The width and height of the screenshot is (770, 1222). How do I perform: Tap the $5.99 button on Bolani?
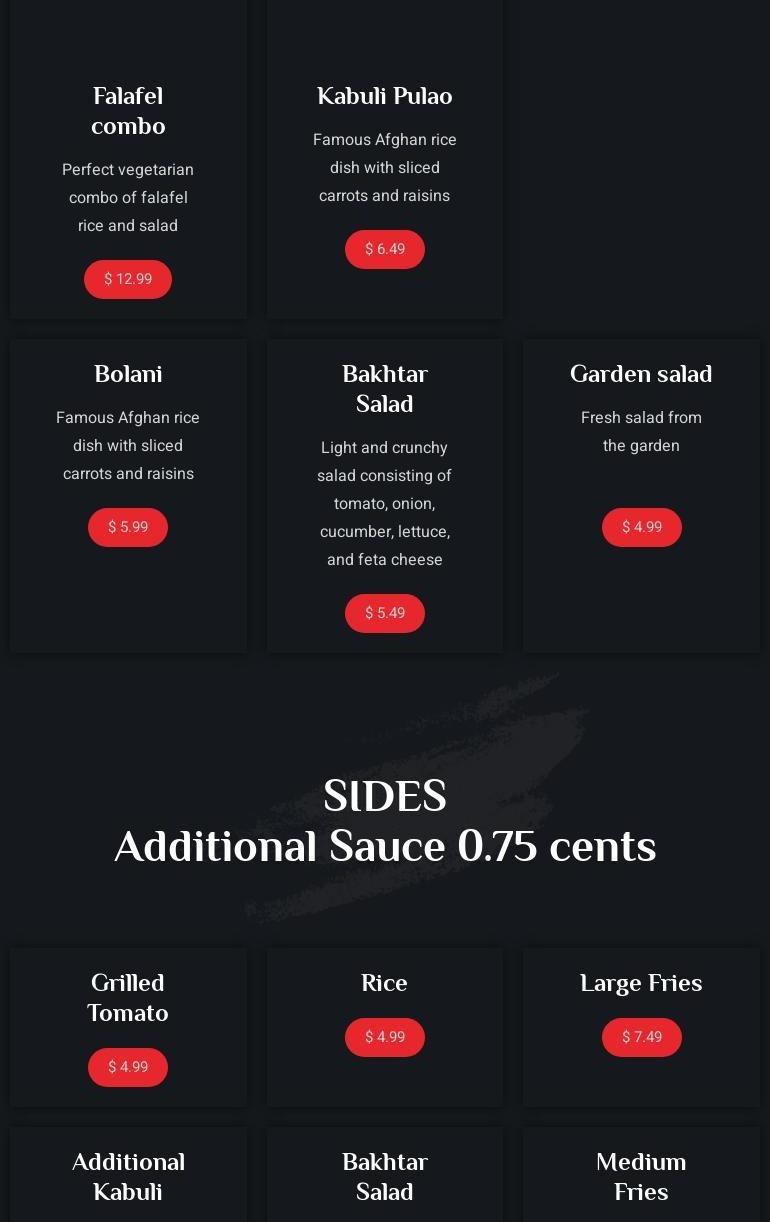tap(128, 527)
